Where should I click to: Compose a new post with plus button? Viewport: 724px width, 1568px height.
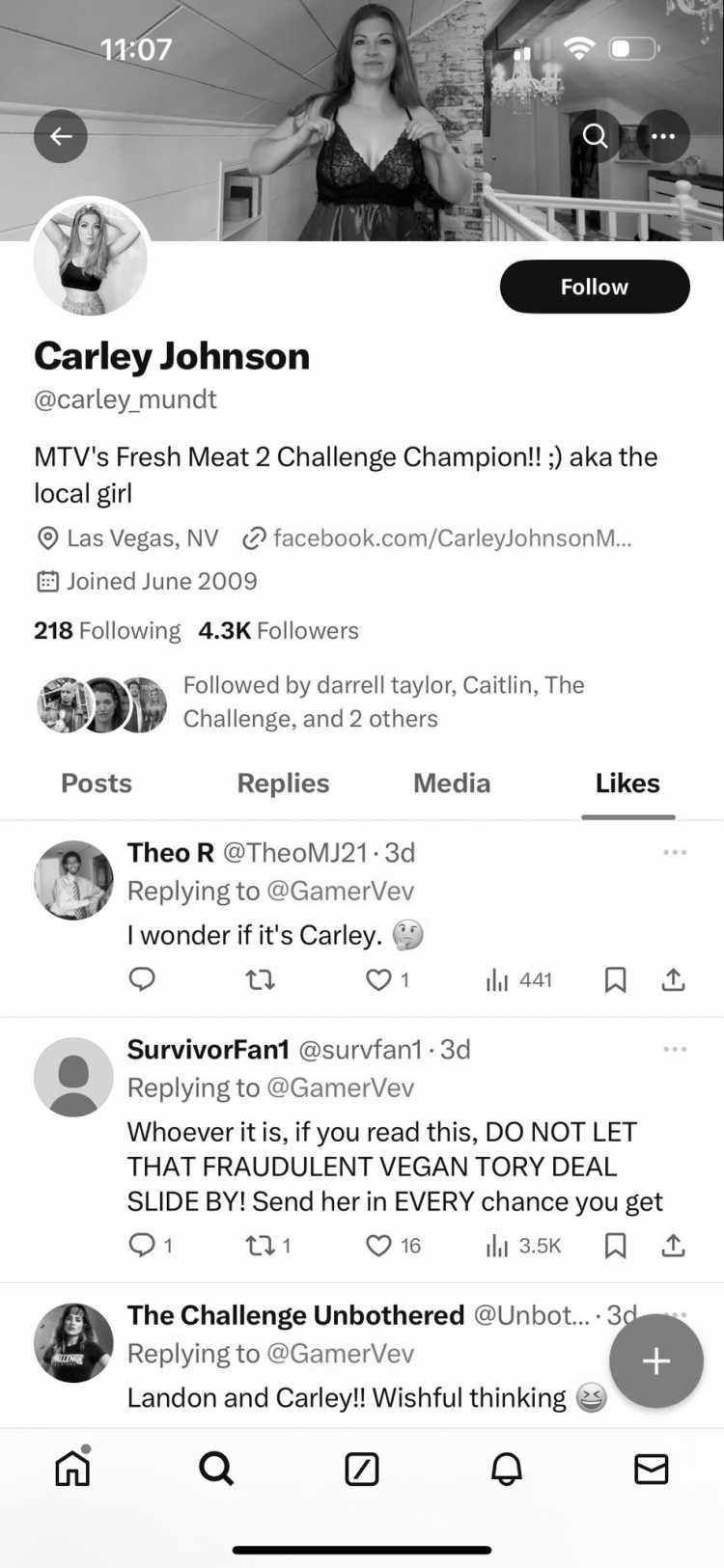point(656,1362)
